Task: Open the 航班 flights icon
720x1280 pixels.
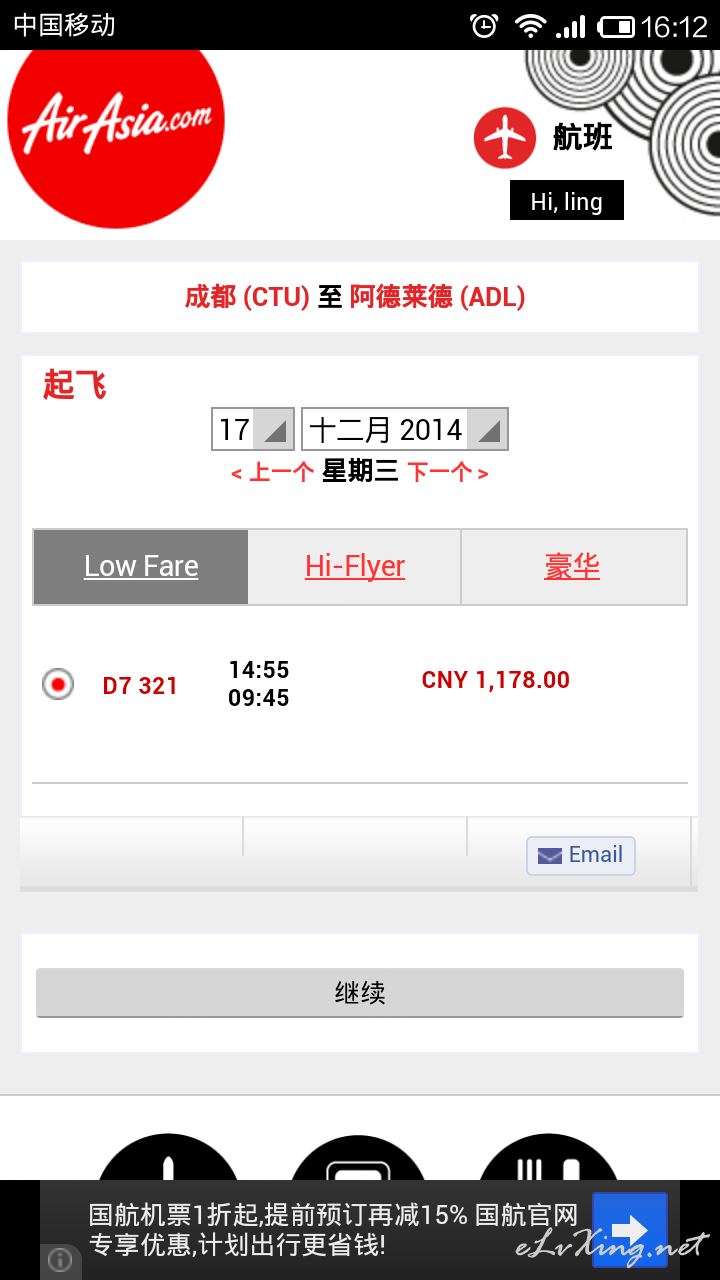Action: [x=505, y=138]
